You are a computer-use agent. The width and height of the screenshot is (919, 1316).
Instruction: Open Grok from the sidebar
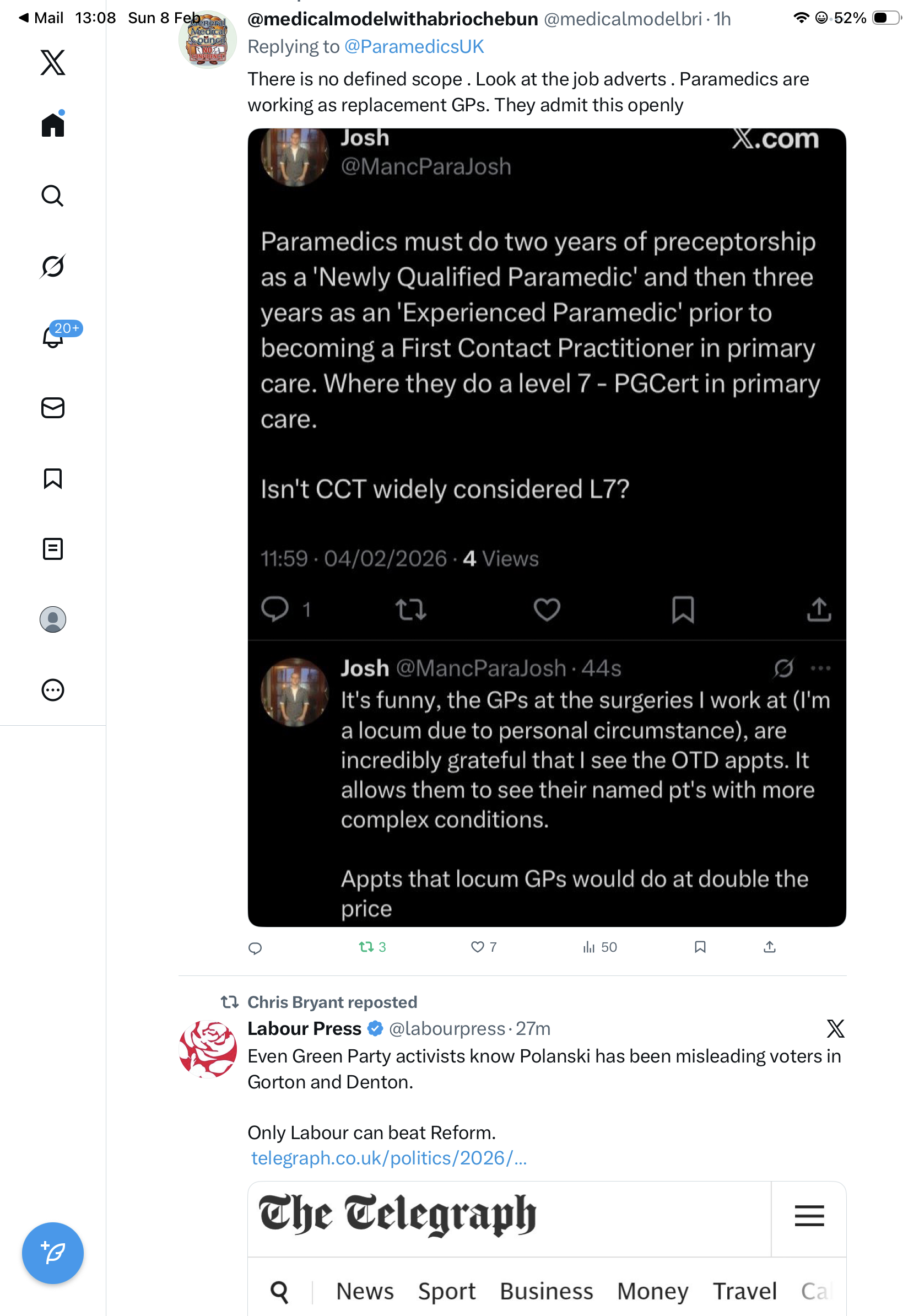point(53,266)
